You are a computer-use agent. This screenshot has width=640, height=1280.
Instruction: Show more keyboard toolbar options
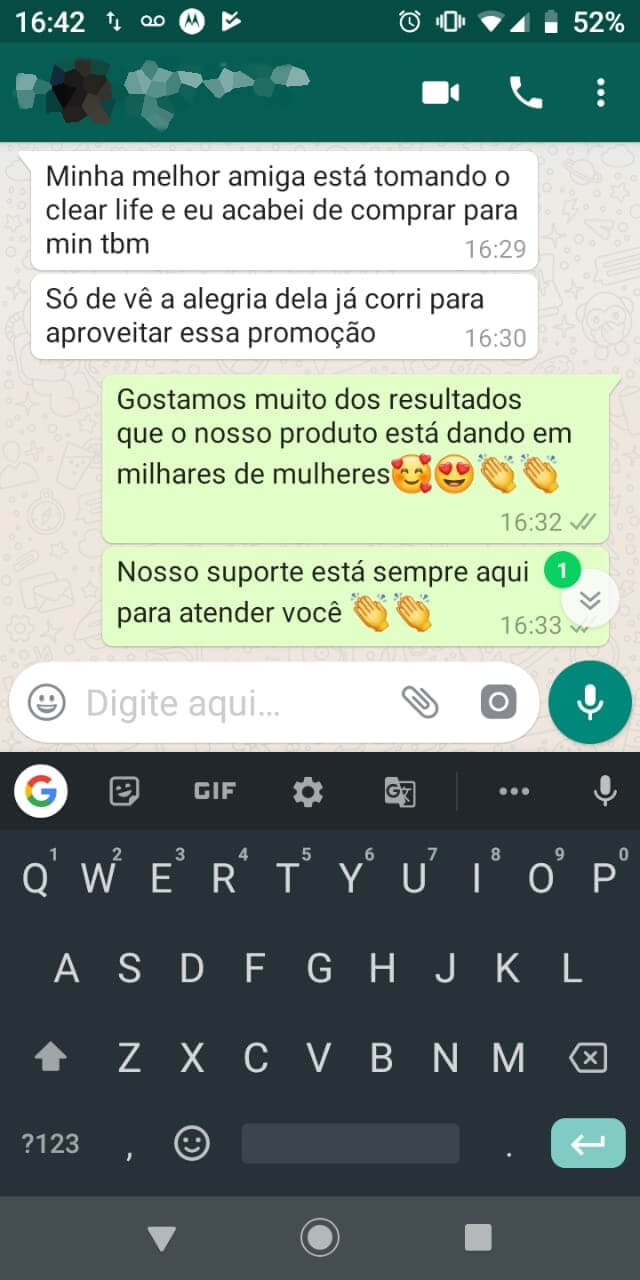click(514, 792)
